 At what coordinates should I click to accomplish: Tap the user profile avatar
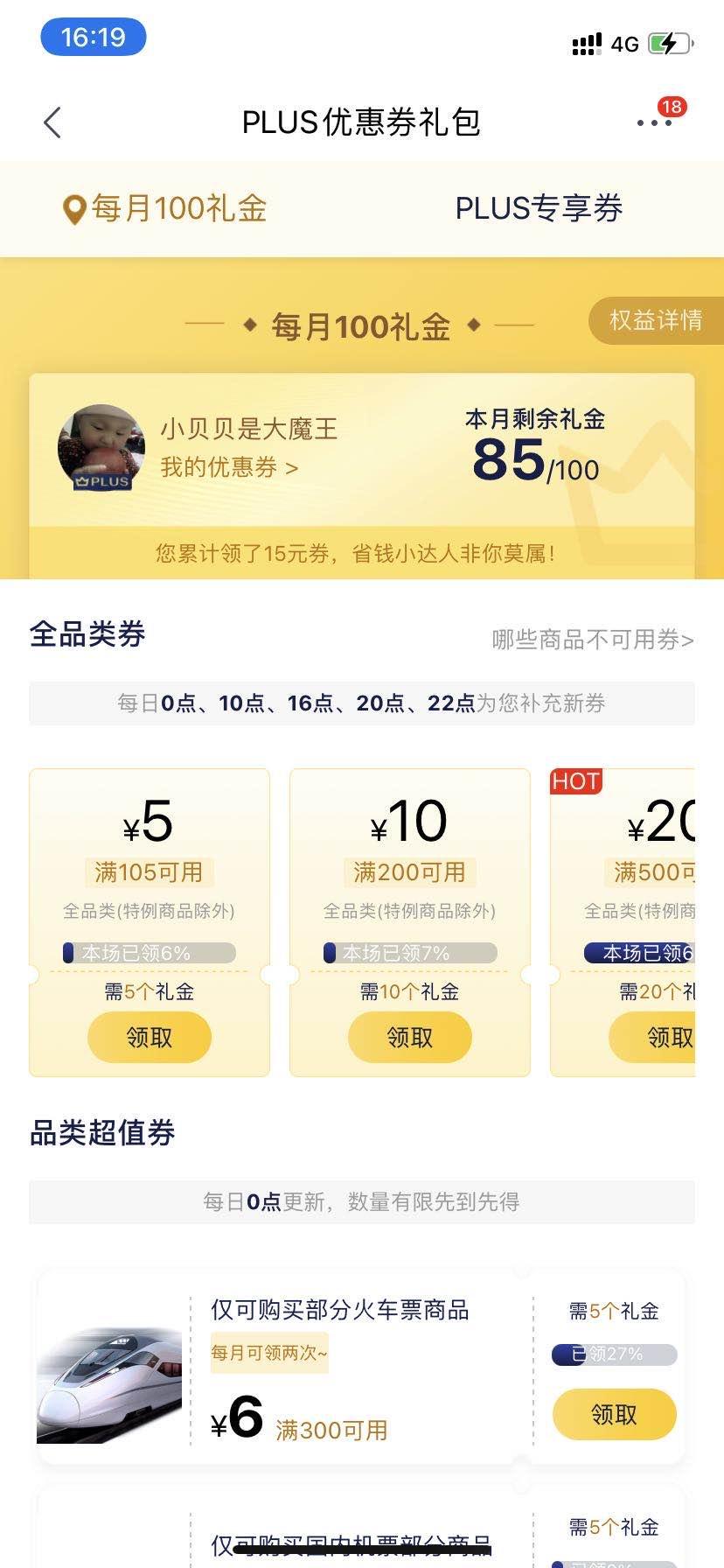[101, 448]
